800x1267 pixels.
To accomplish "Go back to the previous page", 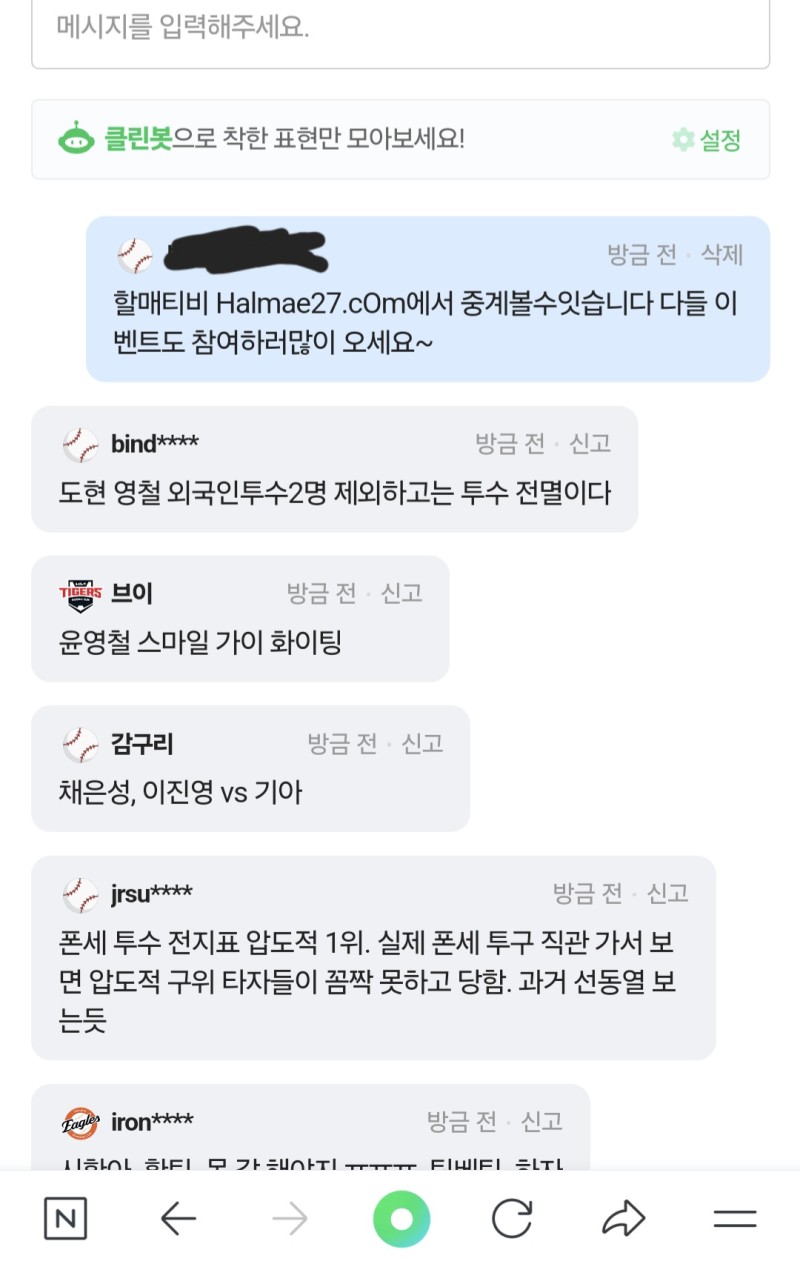I will pyautogui.click(x=178, y=1218).
